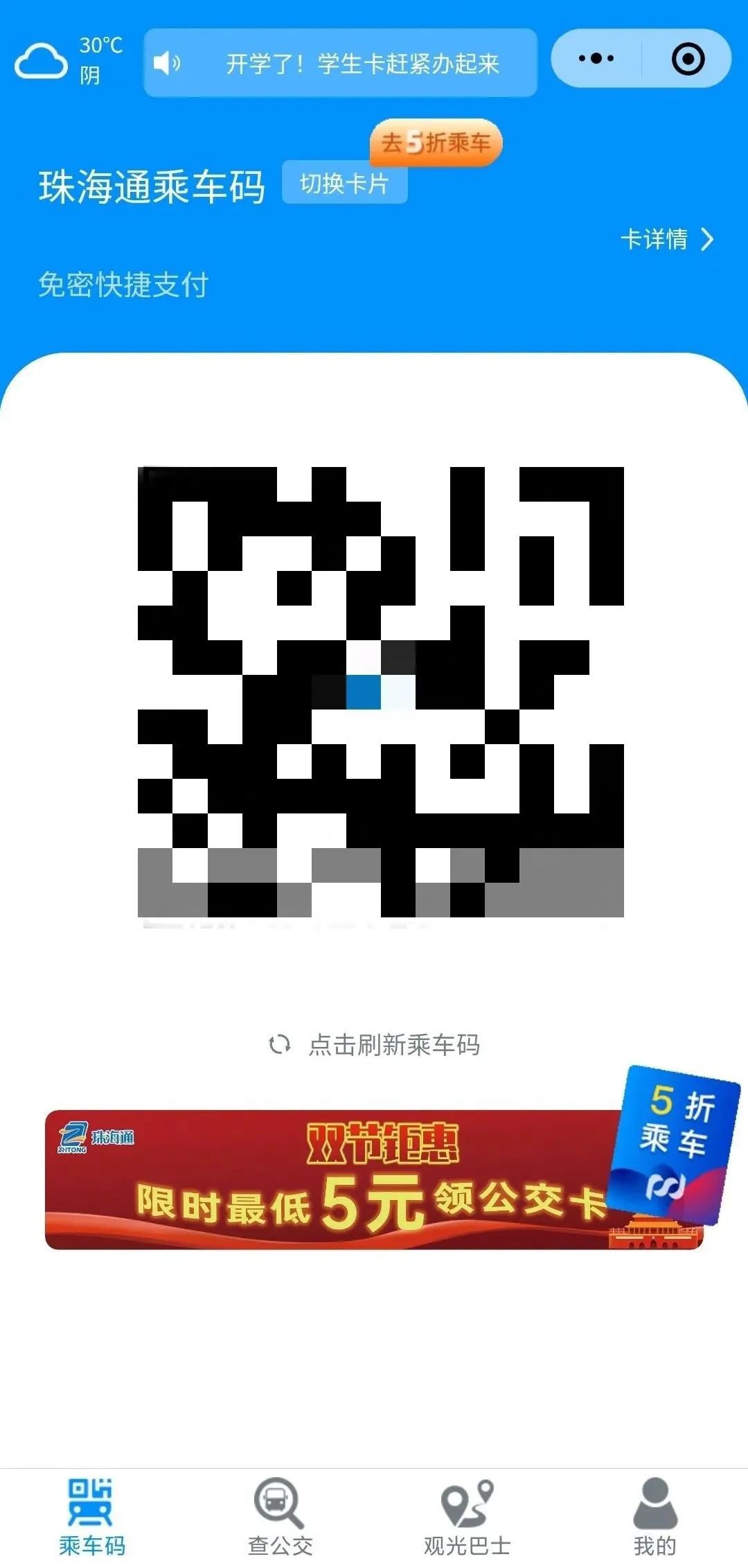The height and width of the screenshot is (1568, 748).
Task: Refresh the ride code via 点击刷新乘车码
Action: [375, 1044]
